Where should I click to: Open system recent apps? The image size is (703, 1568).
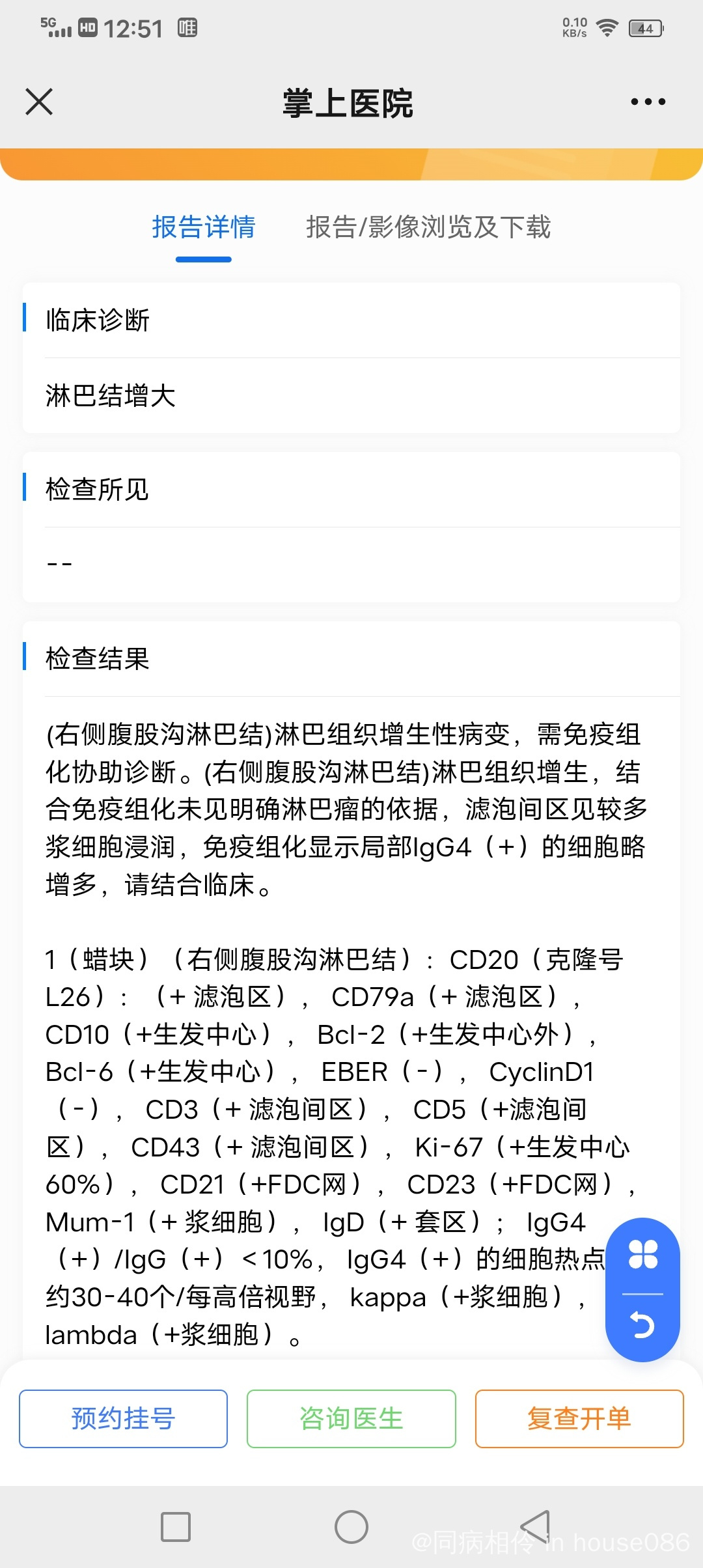click(176, 1526)
